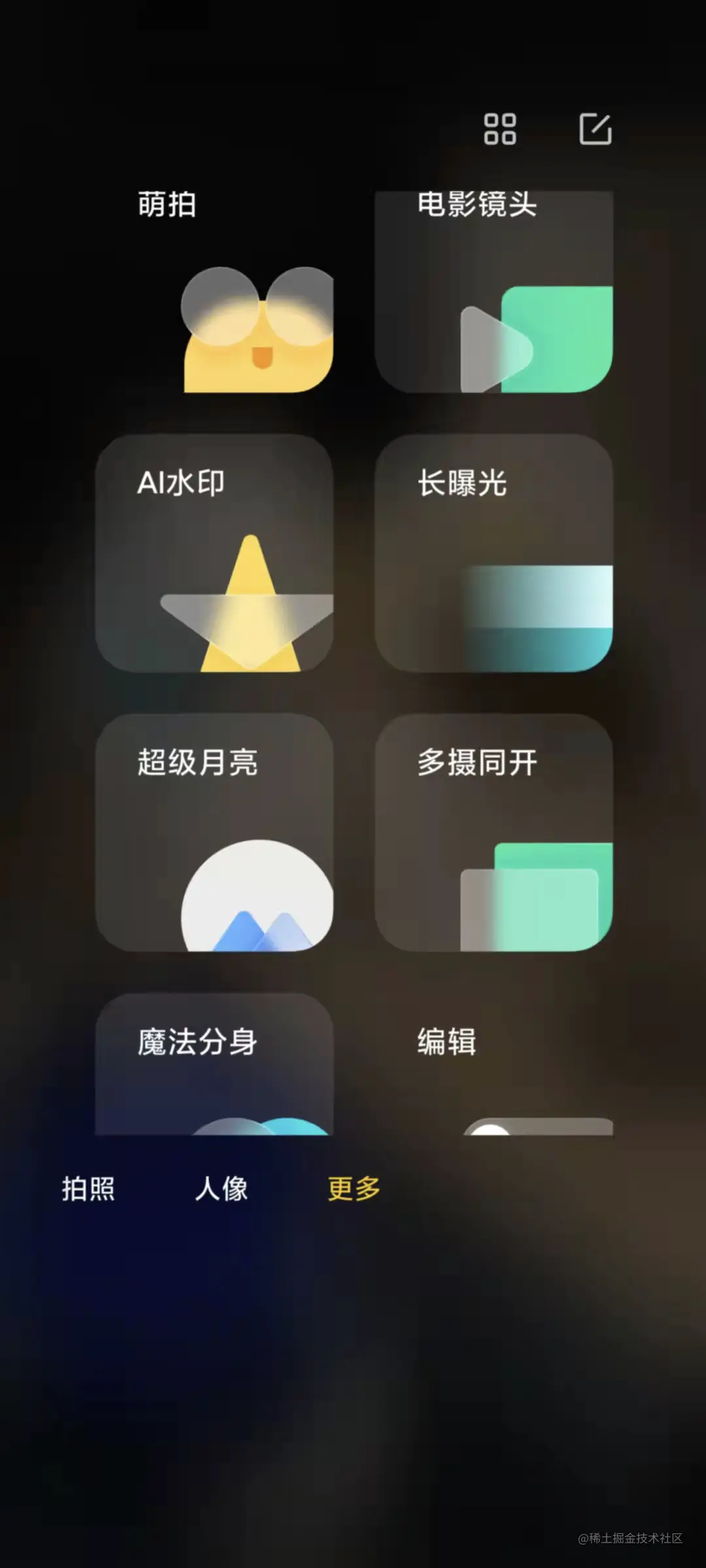706x1568 pixels.
Task: Tap the edit modes pencil icon
Action: [x=596, y=129]
